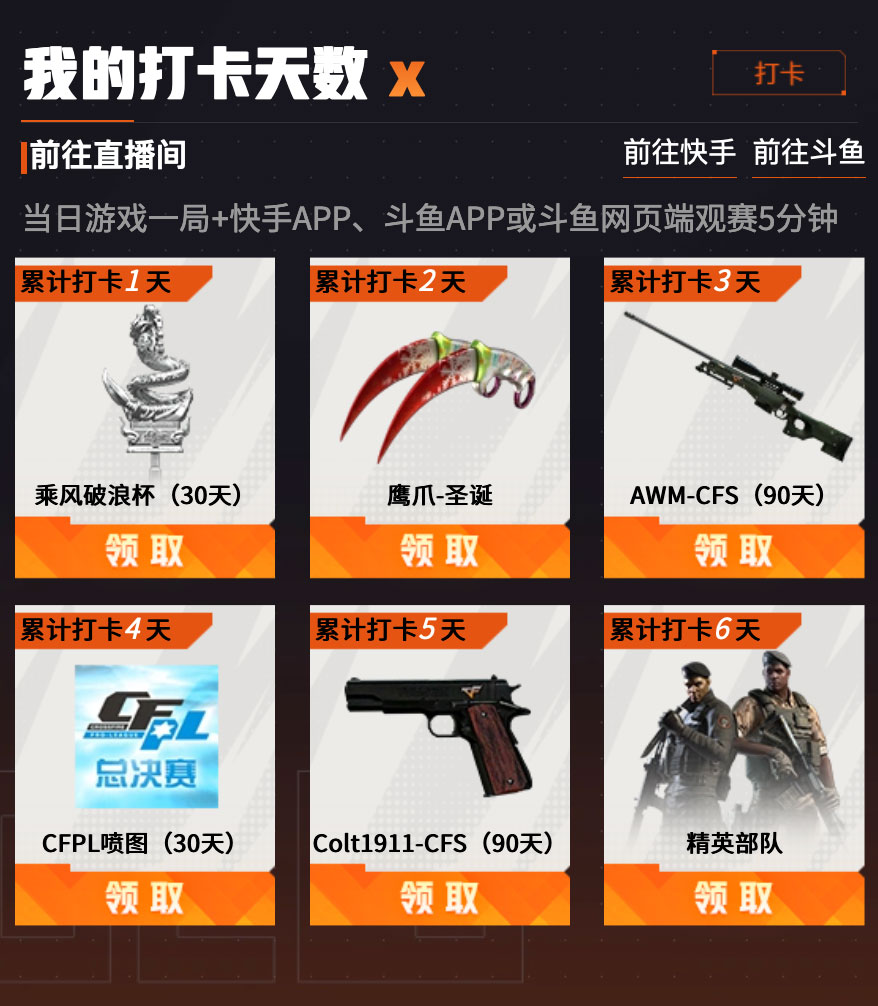This screenshot has height=1006, width=878.
Task: Claim the Colt1911-CFS day-5 reward
Action: (x=439, y=897)
